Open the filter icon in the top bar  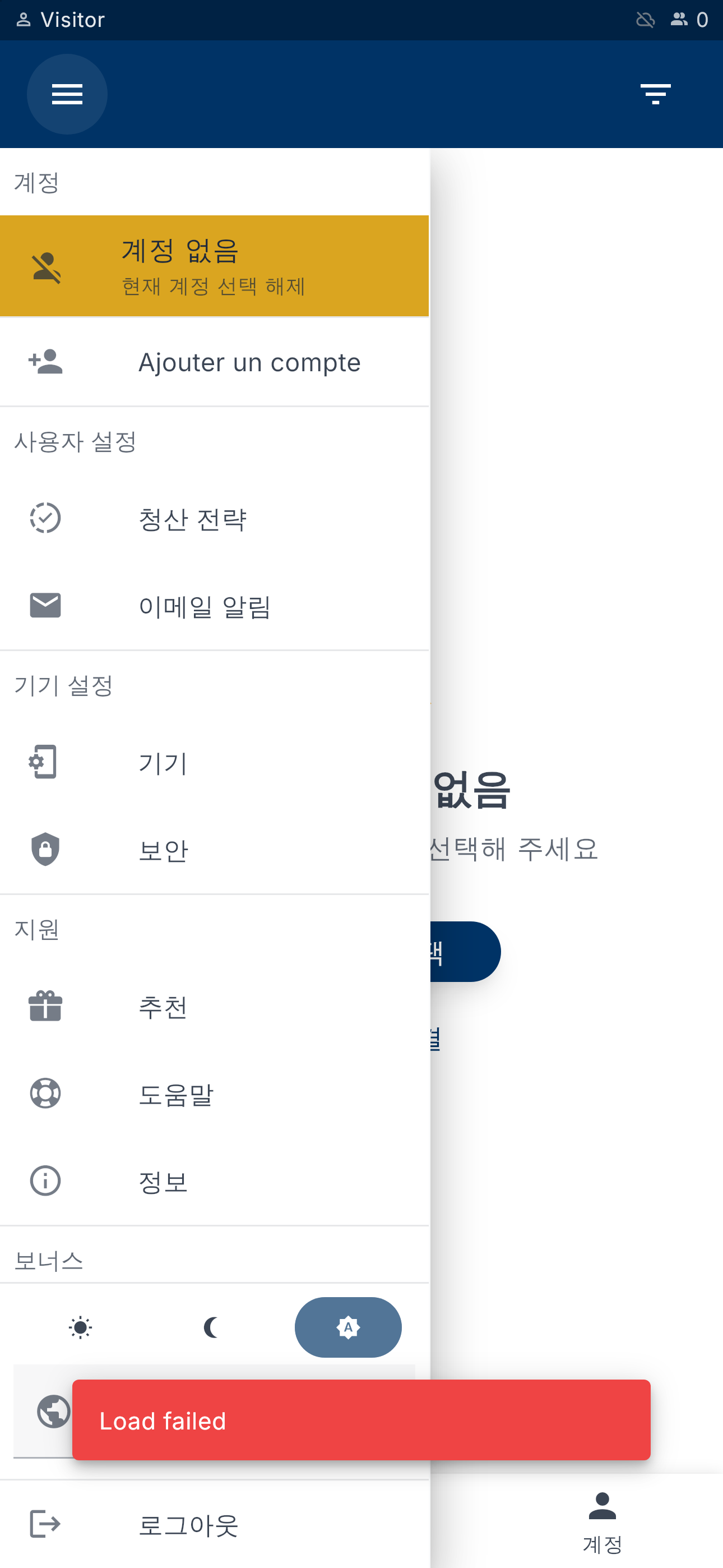click(655, 94)
